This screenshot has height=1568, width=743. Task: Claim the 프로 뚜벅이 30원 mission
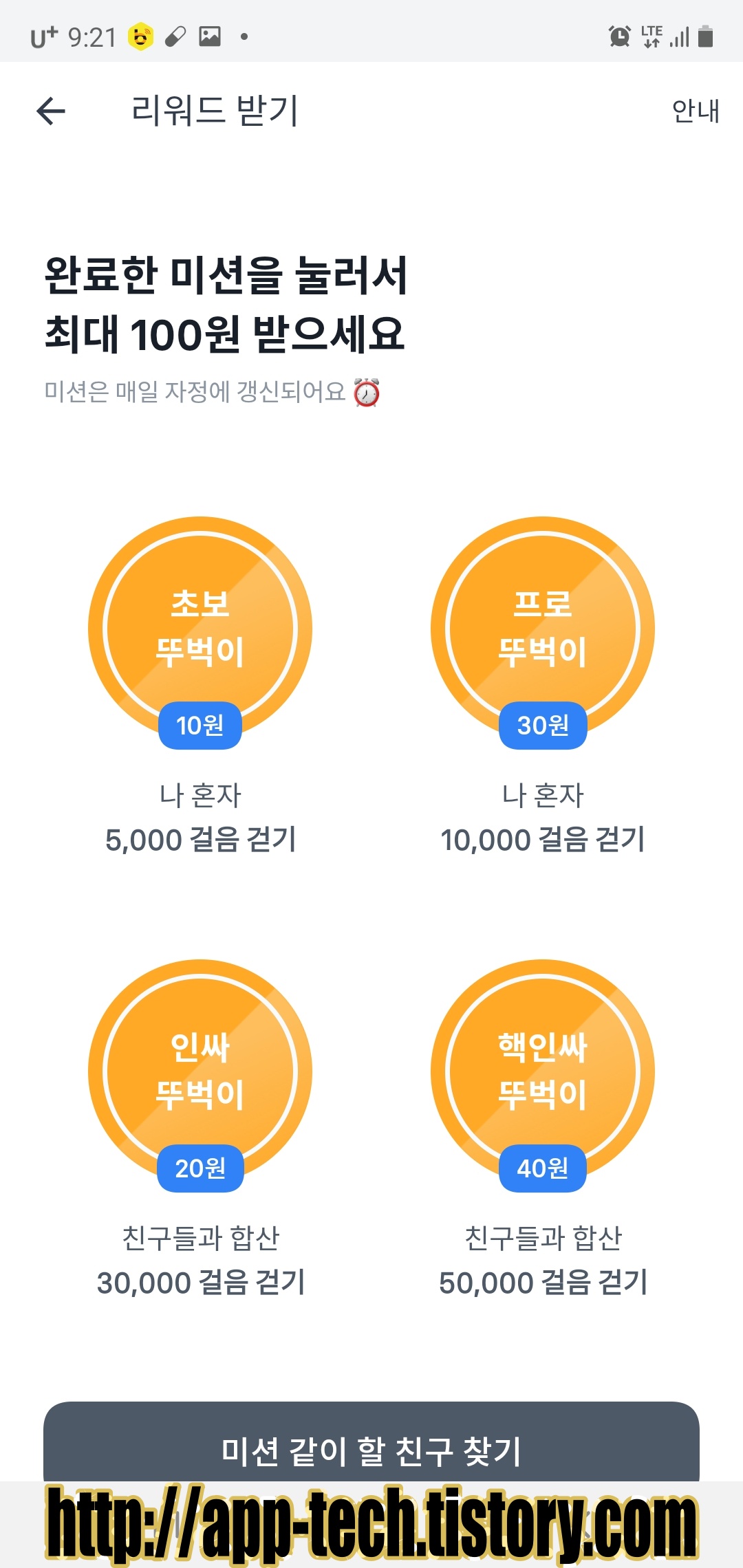pos(543,633)
